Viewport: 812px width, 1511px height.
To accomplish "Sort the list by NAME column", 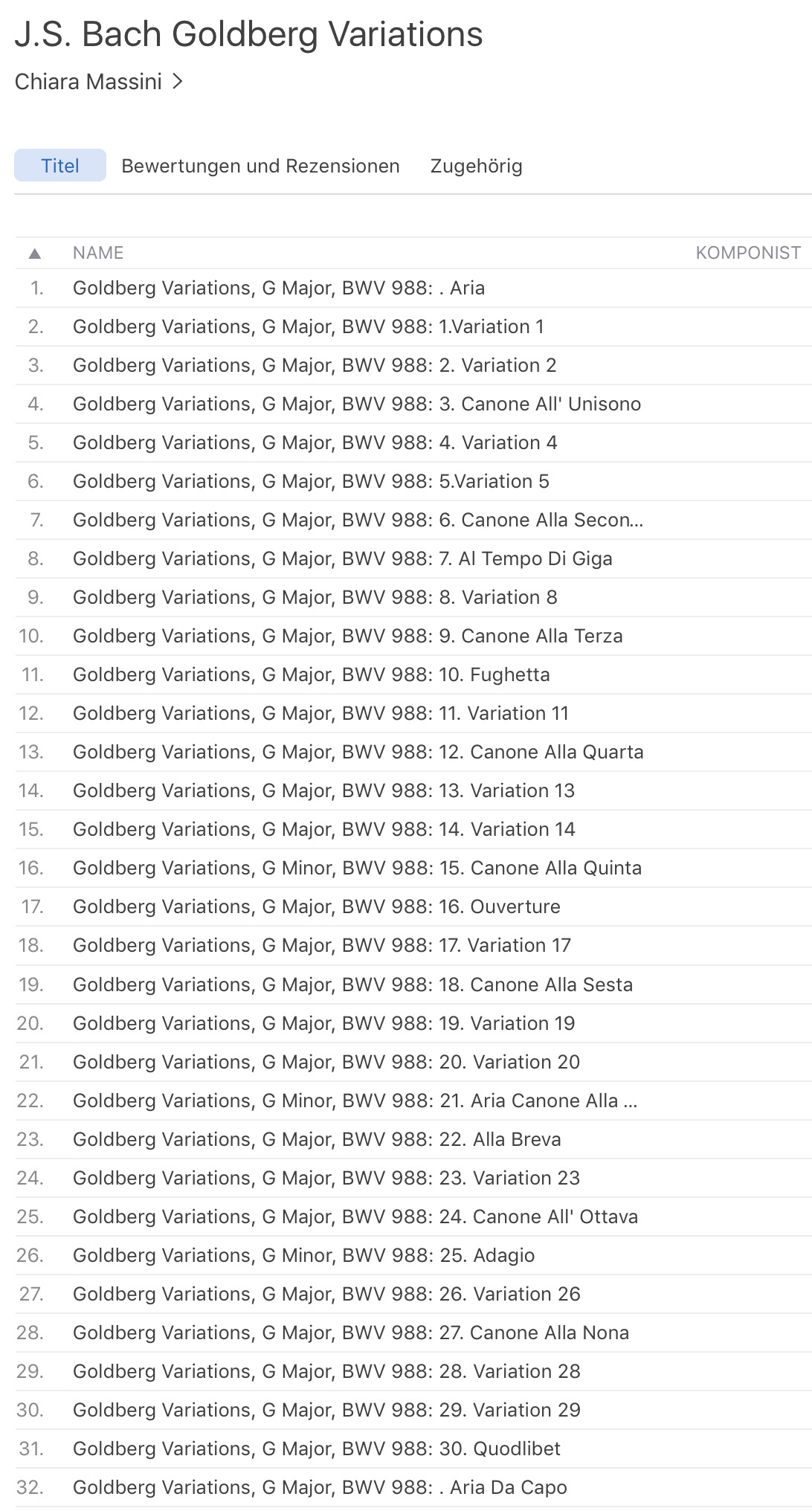I will (98, 253).
